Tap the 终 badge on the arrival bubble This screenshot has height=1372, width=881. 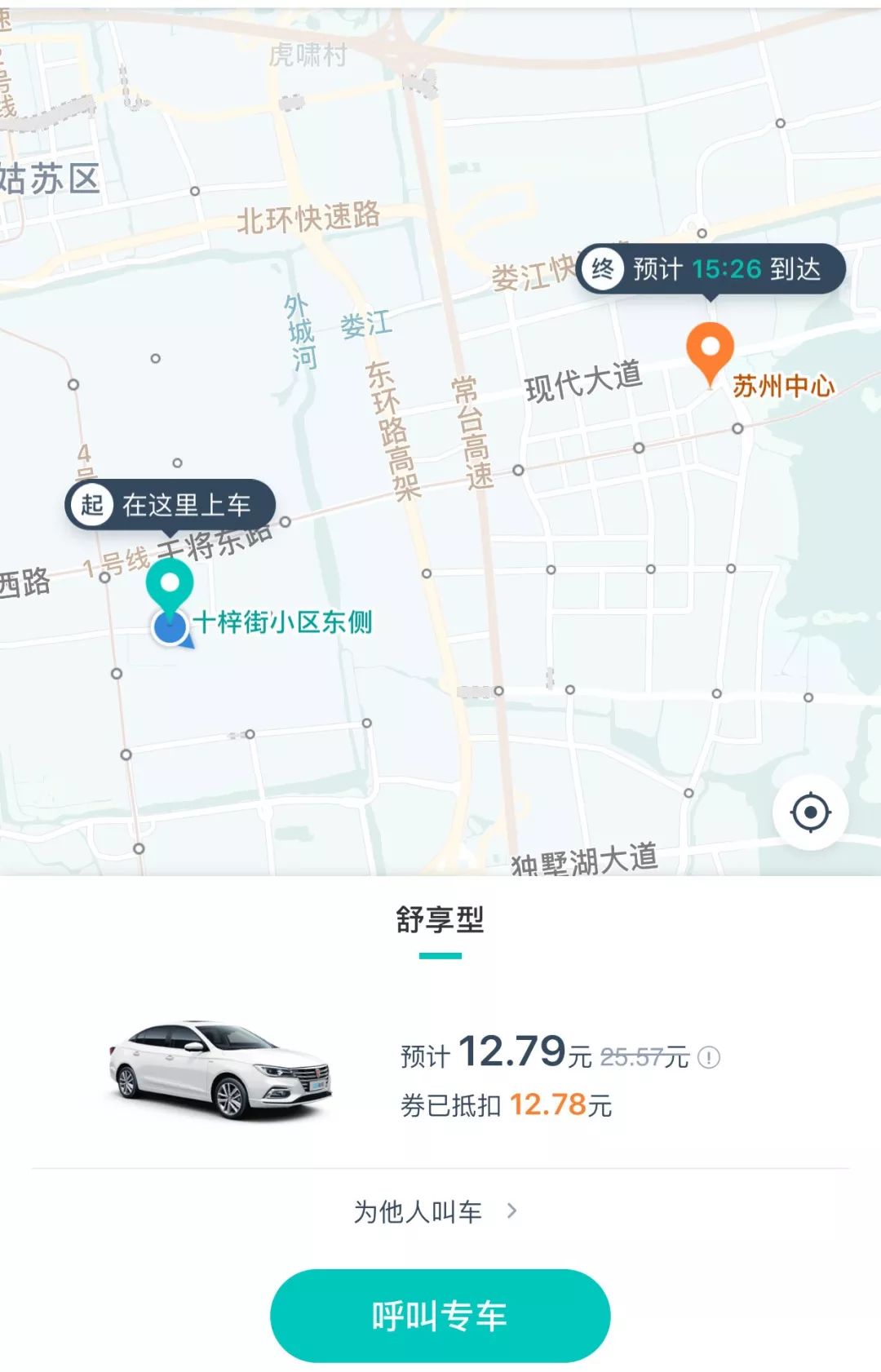point(604,269)
